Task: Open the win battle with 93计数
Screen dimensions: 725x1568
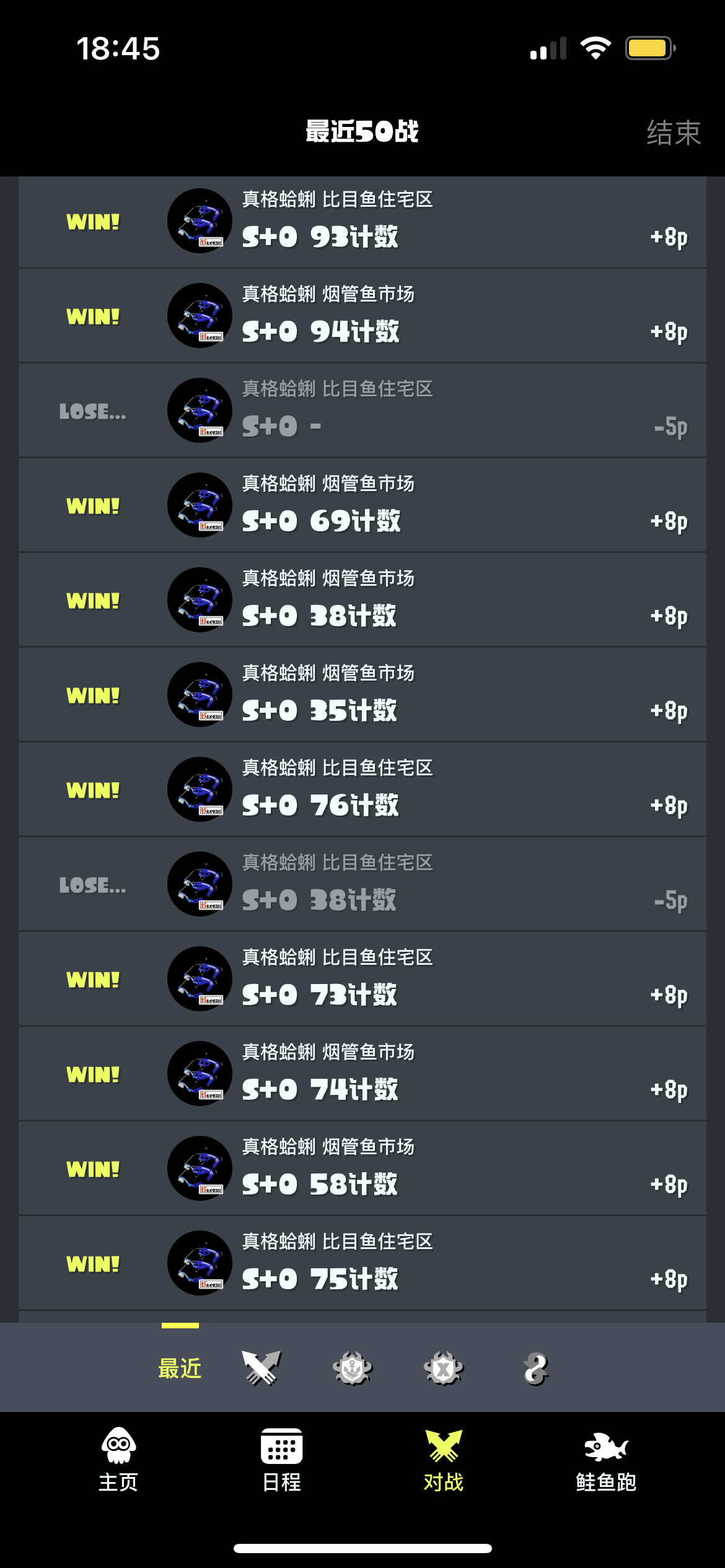Action: (x=362, y=222)
